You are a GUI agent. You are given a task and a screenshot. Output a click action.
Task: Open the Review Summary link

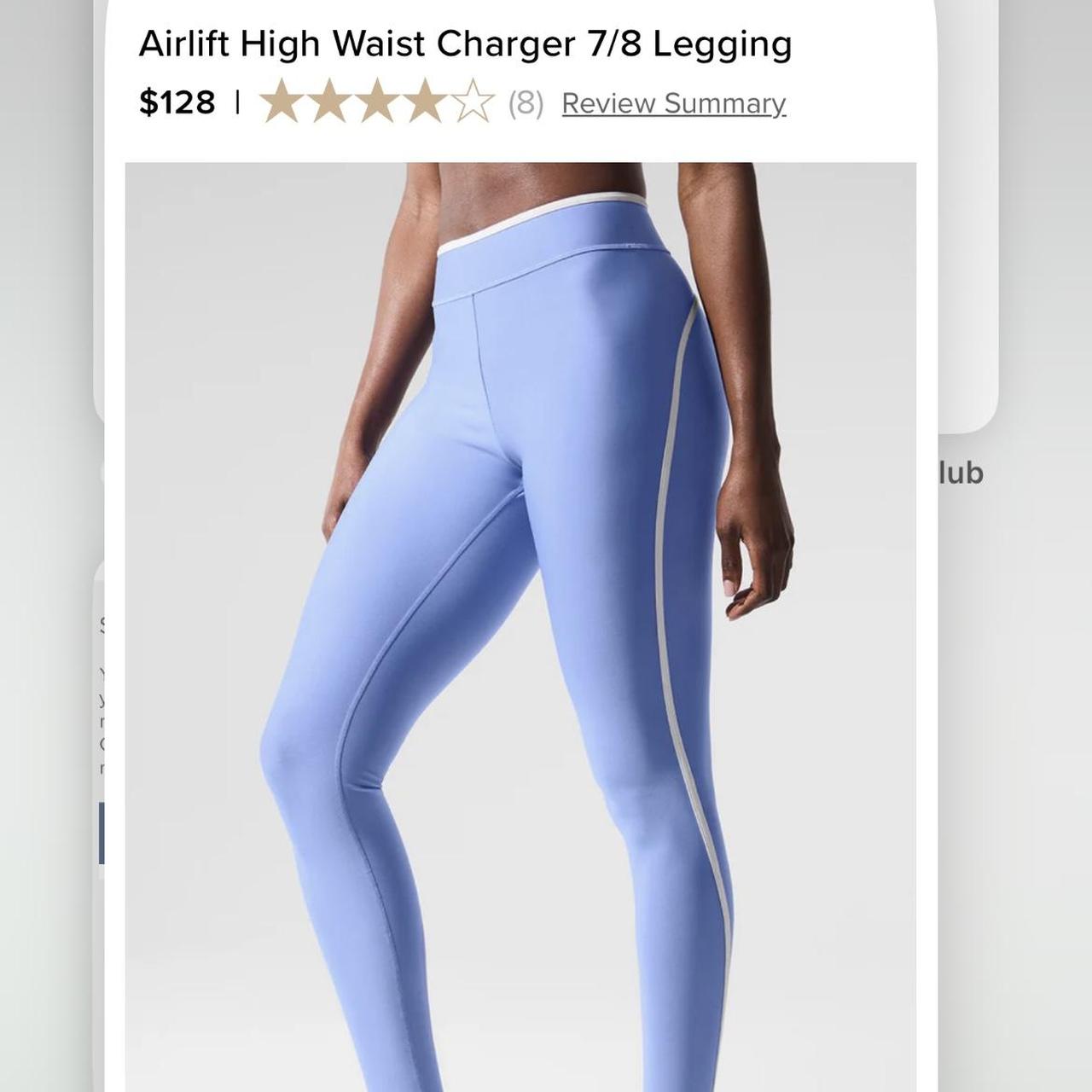[x=673, y=103]
